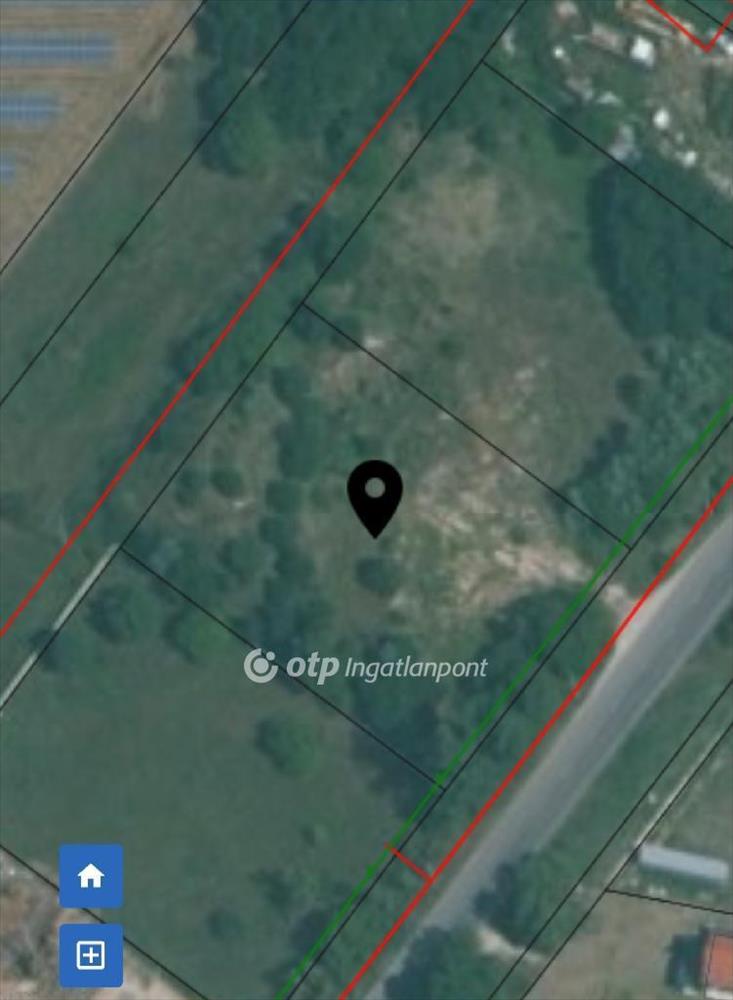The height and width of the screenshot is (1000, 733).
Task: Tap the plus box button
Action: 91,955
